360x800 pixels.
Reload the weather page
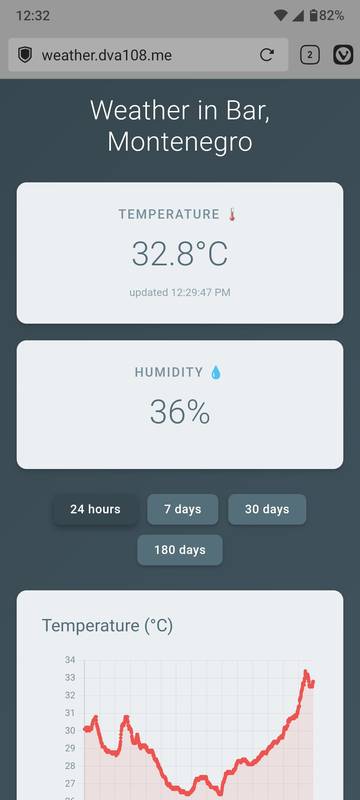click(x=267, y=55)
